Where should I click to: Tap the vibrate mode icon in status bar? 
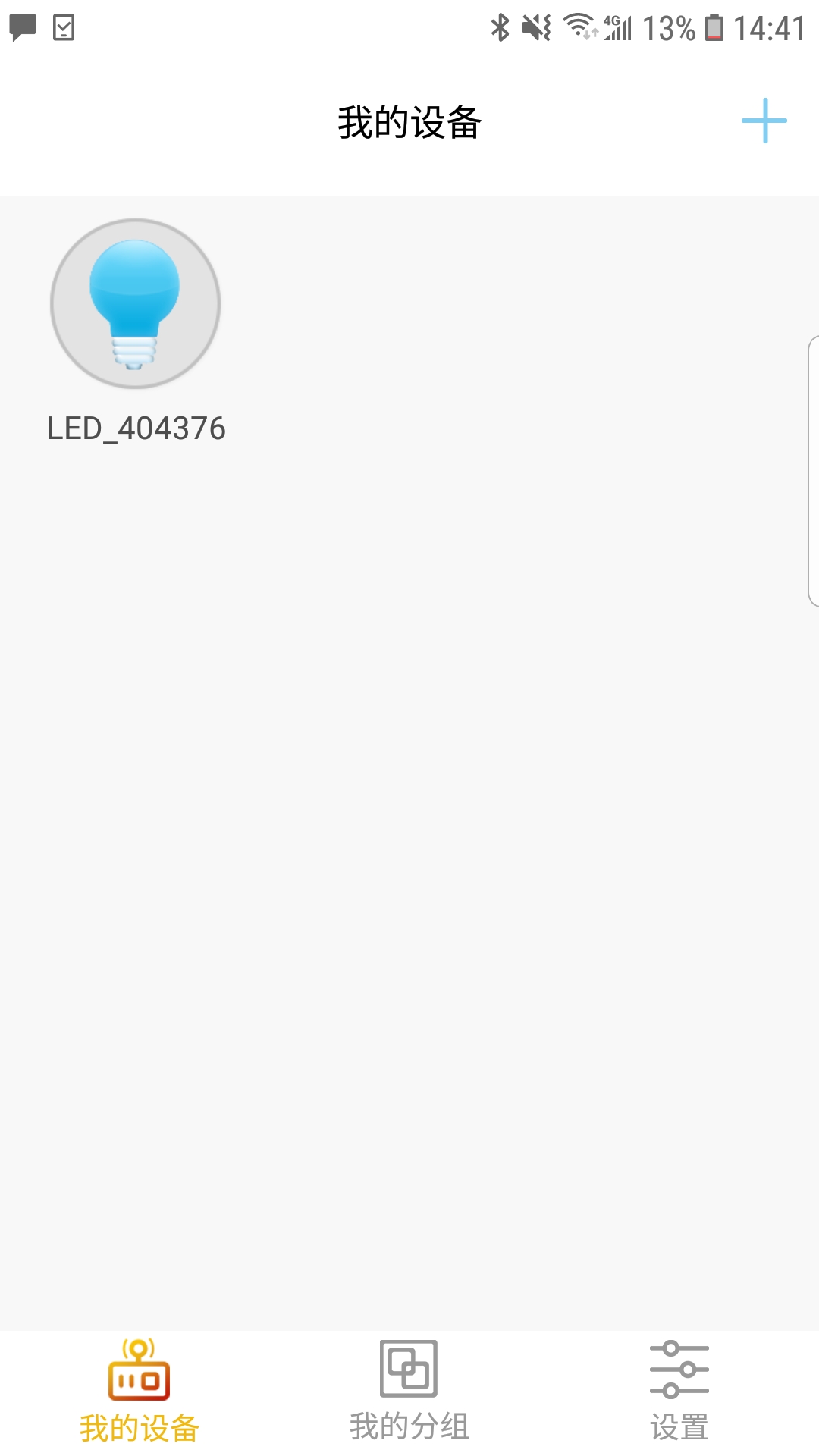coord(537,27)
